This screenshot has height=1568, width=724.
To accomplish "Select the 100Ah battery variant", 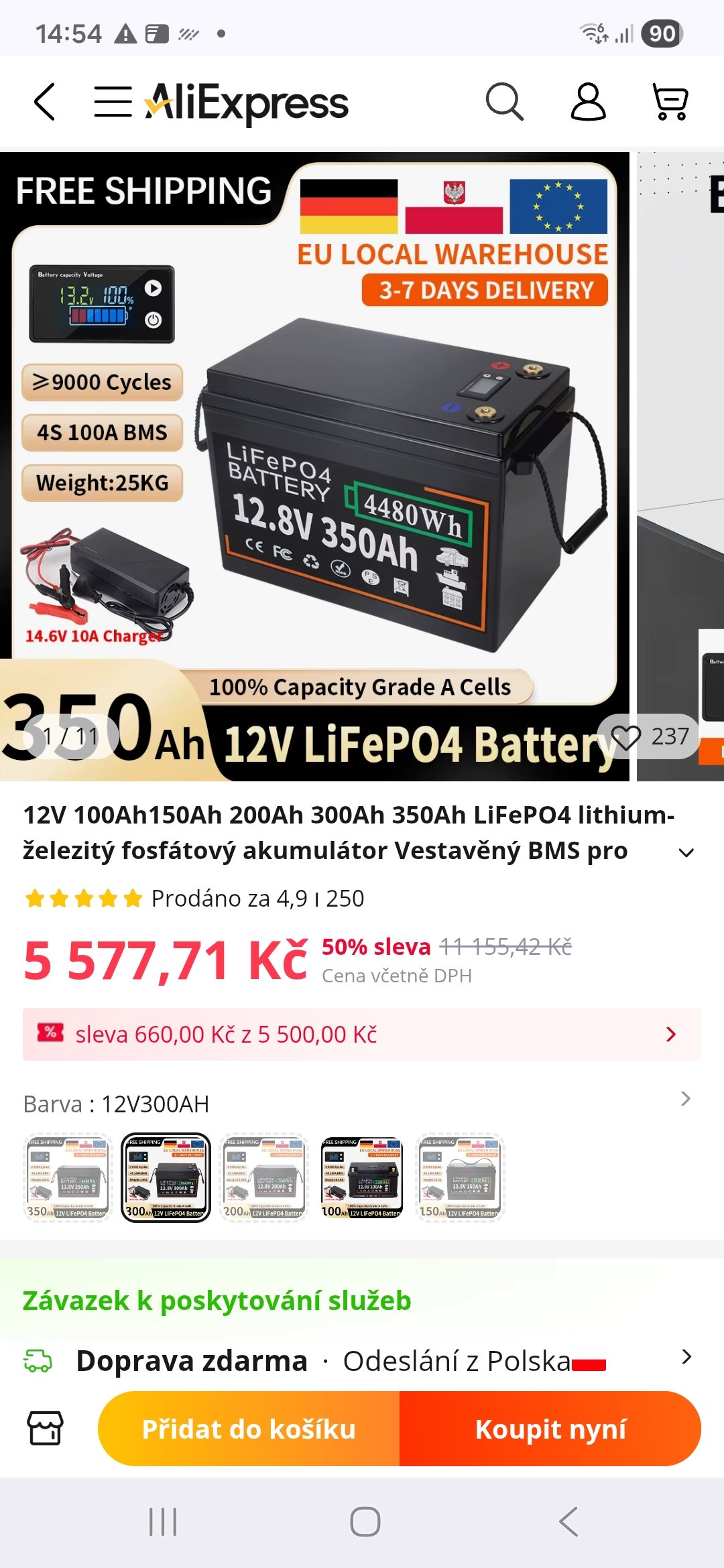I will point(362,1177).
